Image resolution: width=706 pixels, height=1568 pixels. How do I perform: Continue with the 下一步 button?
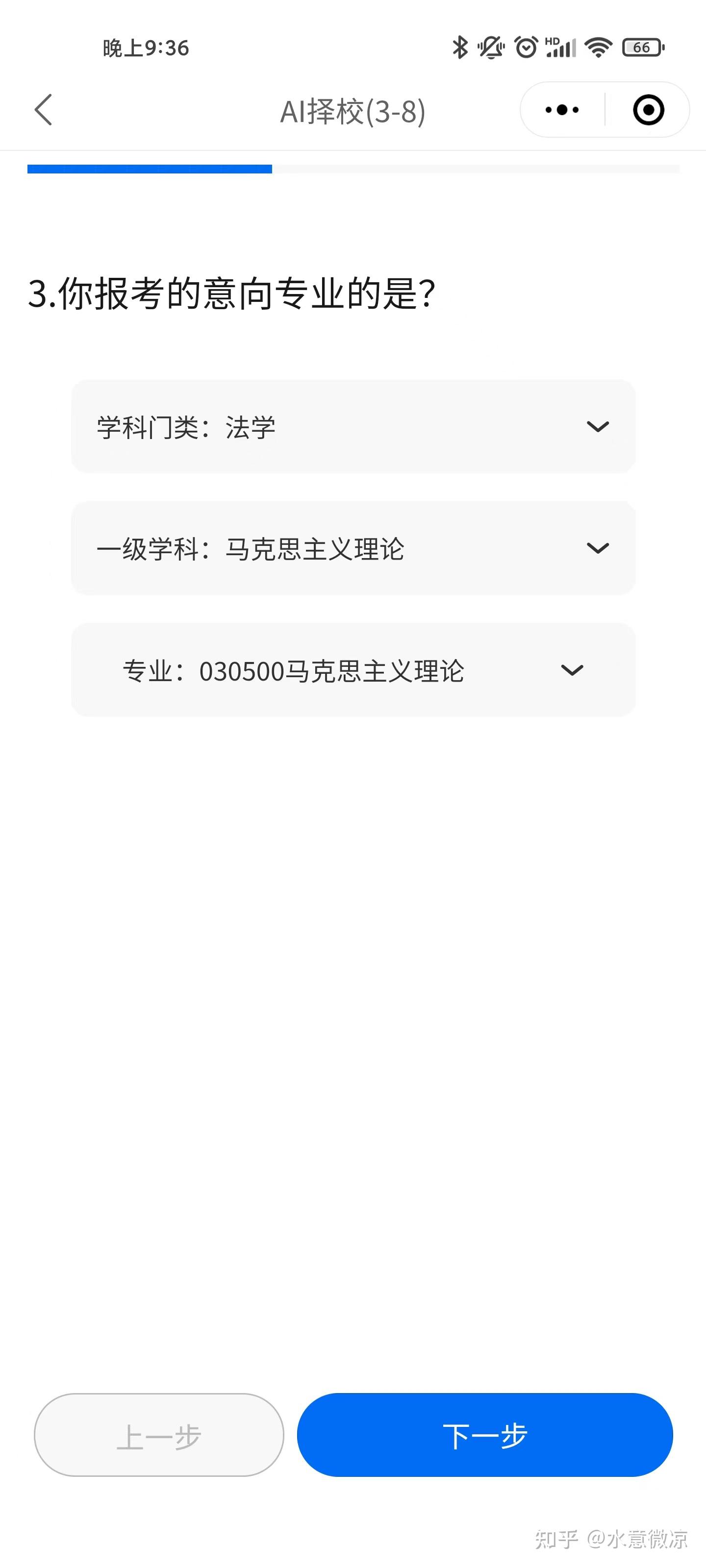485,1435
